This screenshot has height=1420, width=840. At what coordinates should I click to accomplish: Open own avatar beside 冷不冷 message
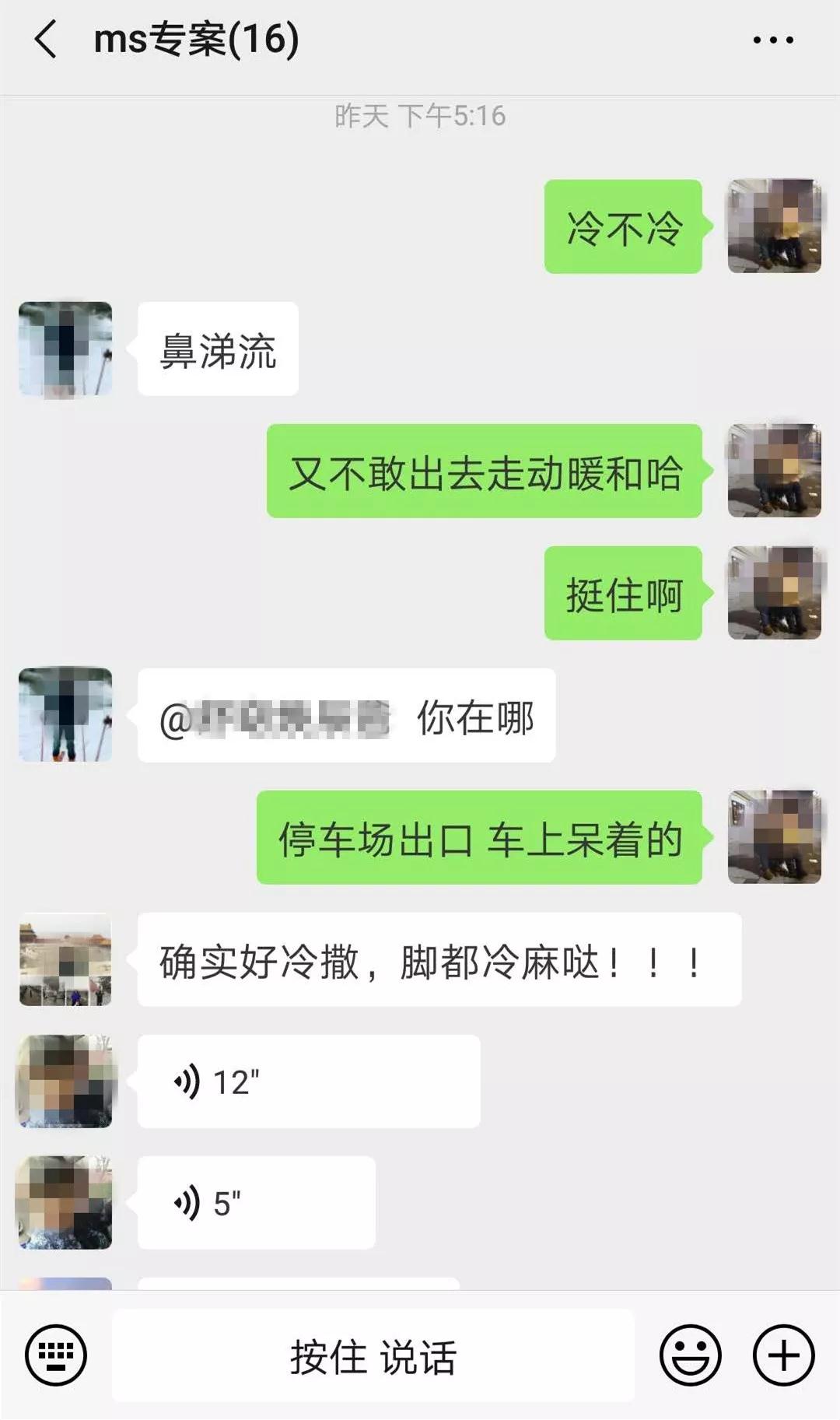pyautogui.click(x=774, y=226)
